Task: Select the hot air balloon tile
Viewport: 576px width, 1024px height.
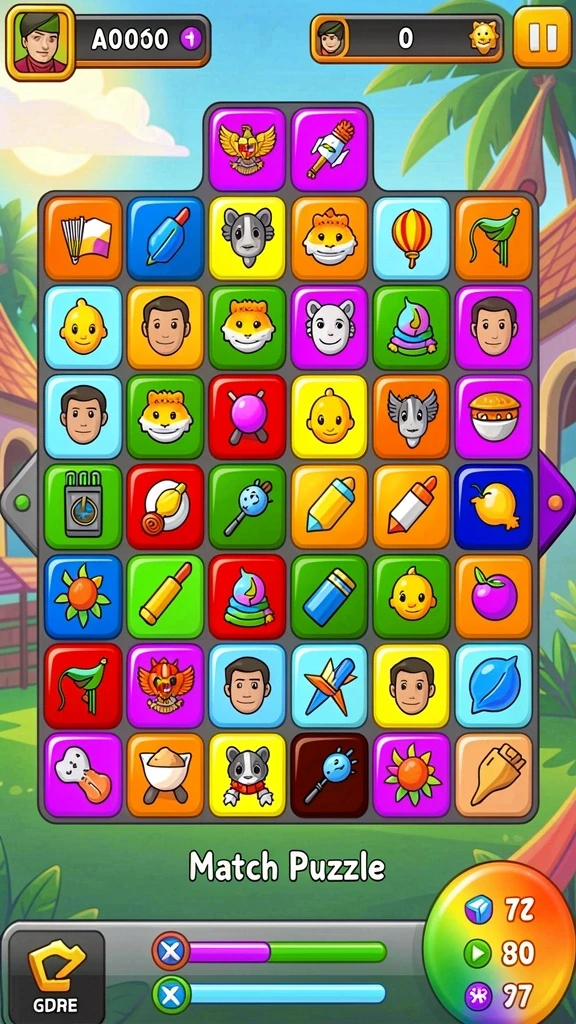Action: [411, 238]
